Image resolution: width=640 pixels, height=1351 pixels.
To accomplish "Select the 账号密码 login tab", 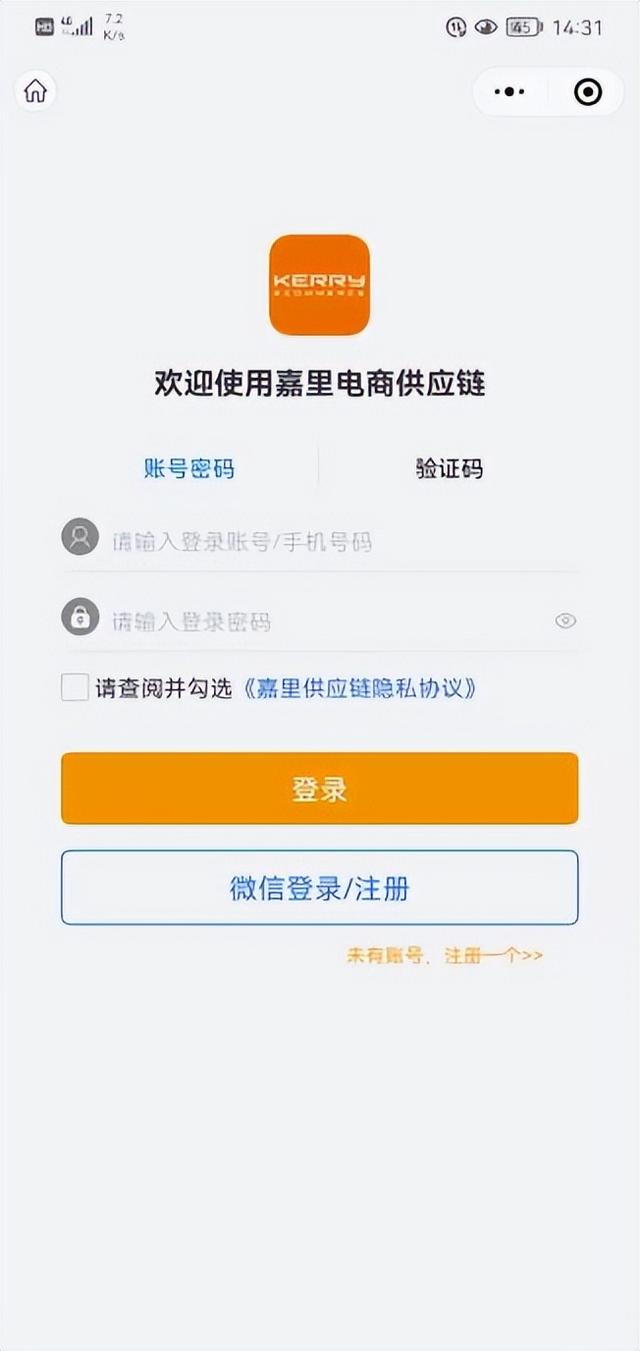I will click(x=189, y=467).
